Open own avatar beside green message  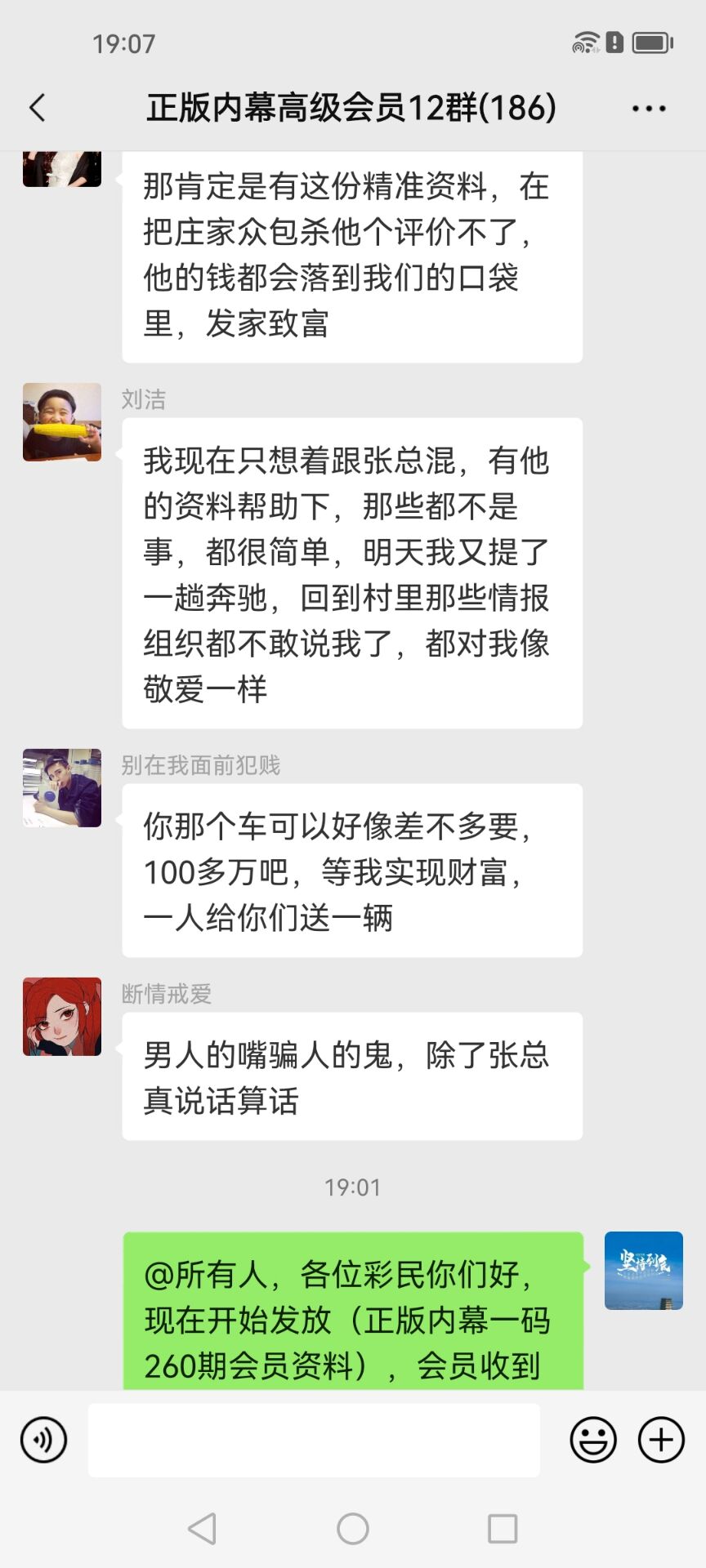click(x=643, y=1271)
